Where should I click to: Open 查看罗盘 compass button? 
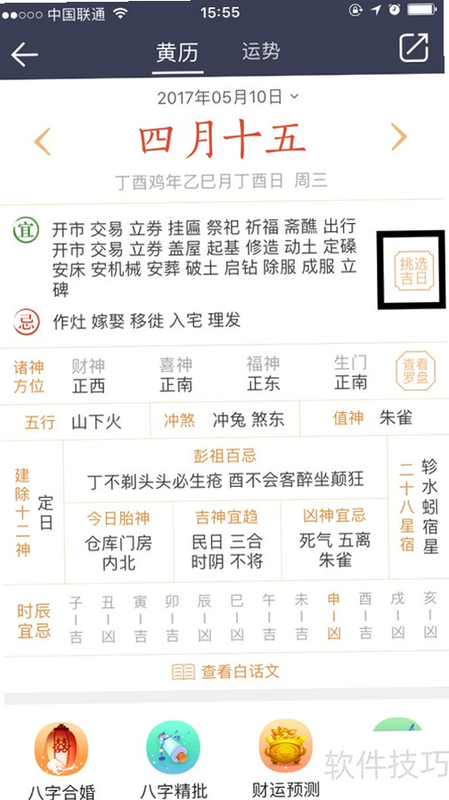tap(415, 371)
